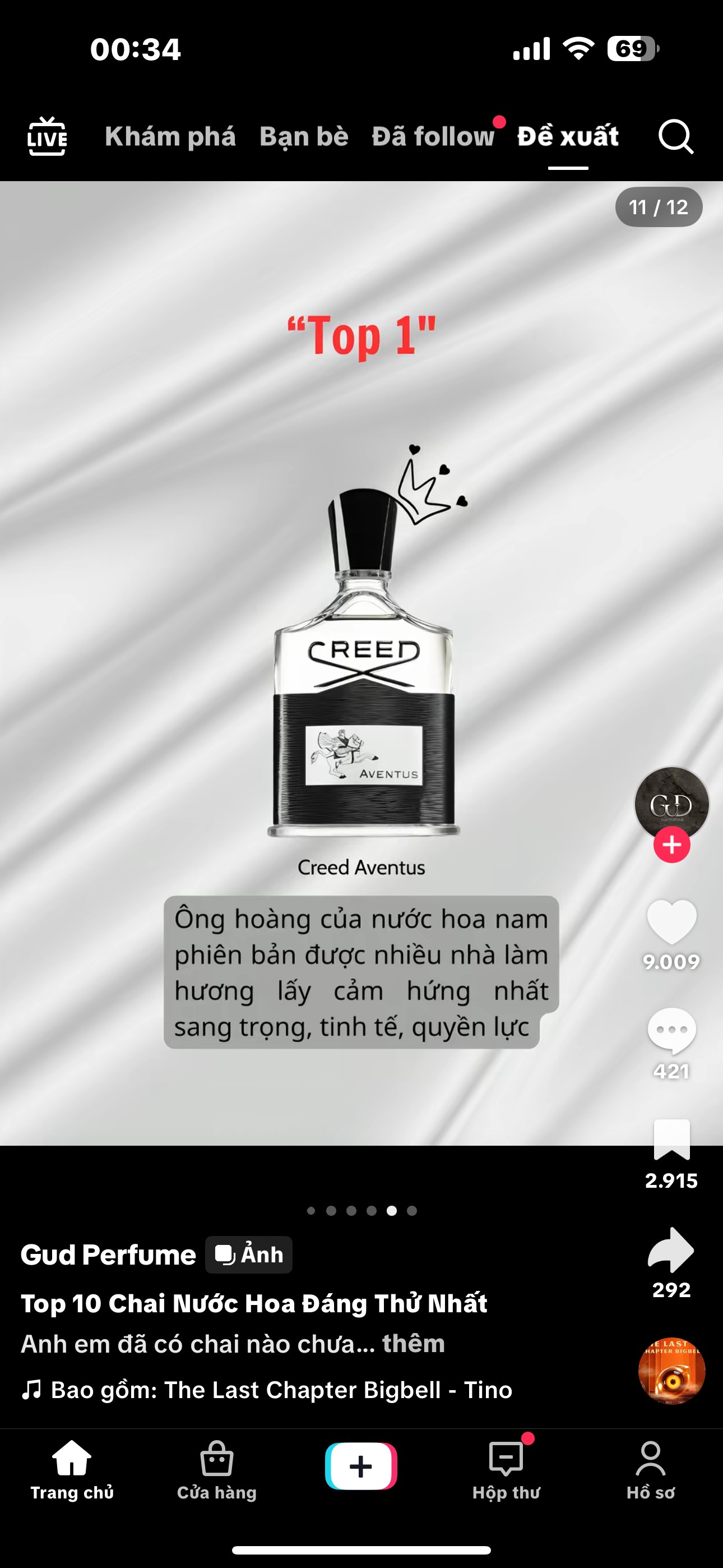This screenshot has height=1568, width=723.
Task: Open the comments bubble
Action: click(x=672, y=1031)
